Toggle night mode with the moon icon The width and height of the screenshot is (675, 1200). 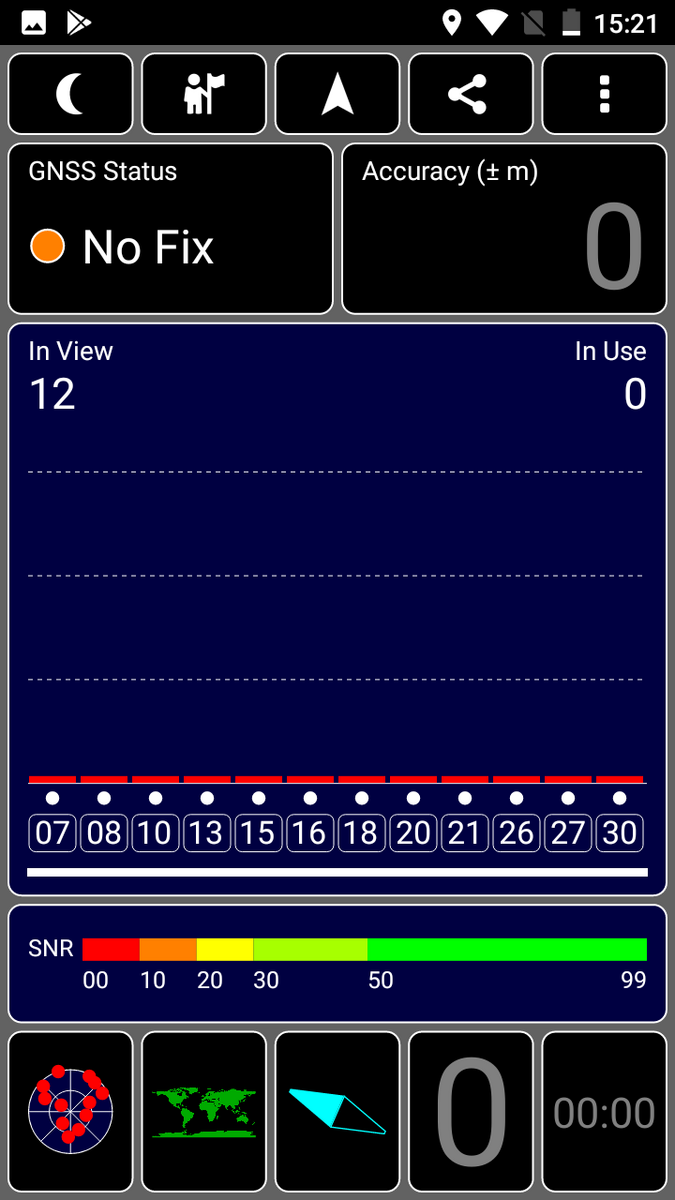click(x=71, y=94)
